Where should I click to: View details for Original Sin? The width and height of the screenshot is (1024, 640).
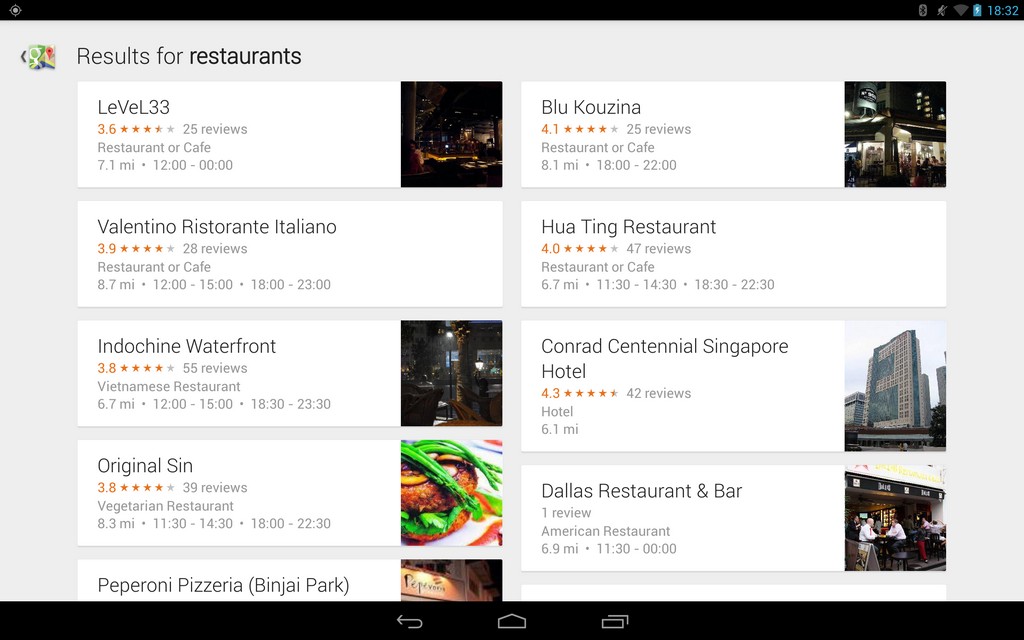click(240, 493)
